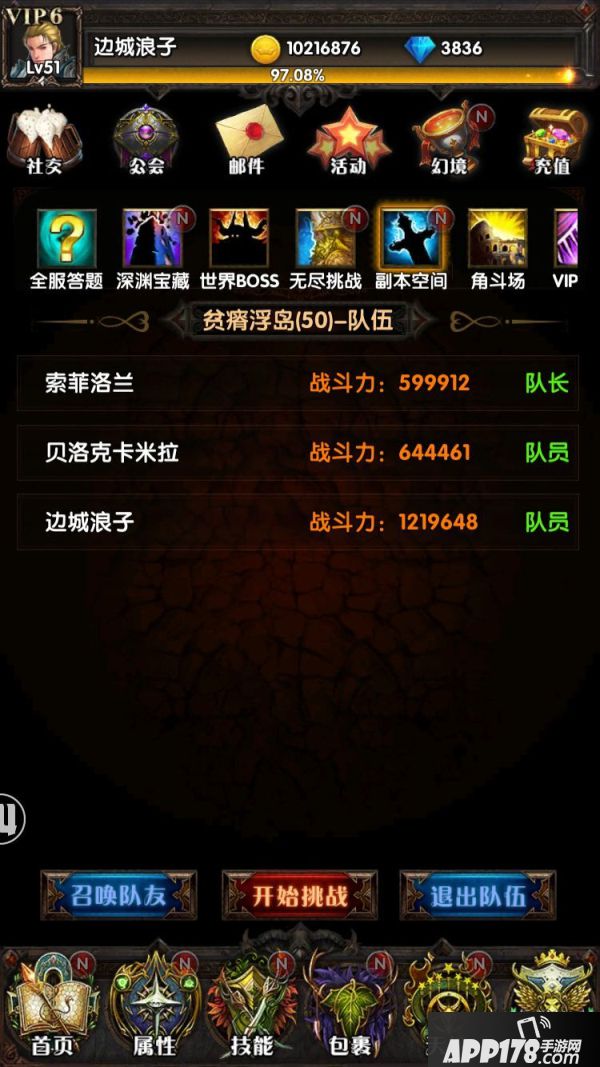The image size is (600, 1067).
Task: Enter the 幻境 feature
Action: coord(449,140)
